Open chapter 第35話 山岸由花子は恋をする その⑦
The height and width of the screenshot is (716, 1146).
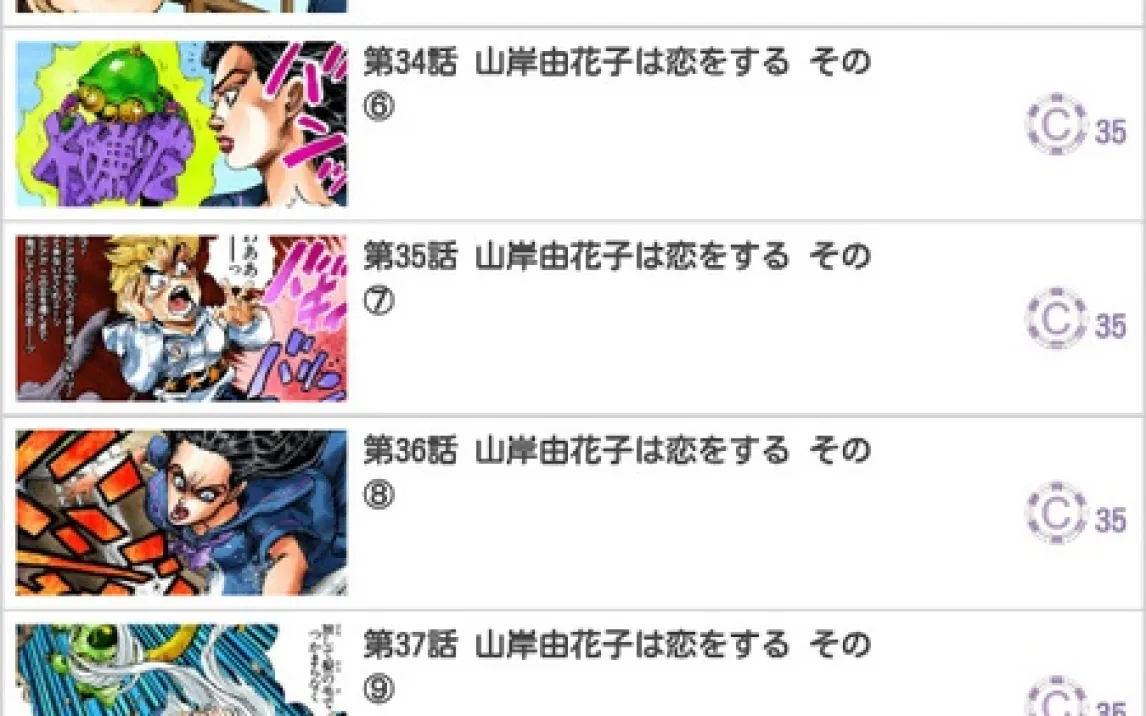(616, 278)
